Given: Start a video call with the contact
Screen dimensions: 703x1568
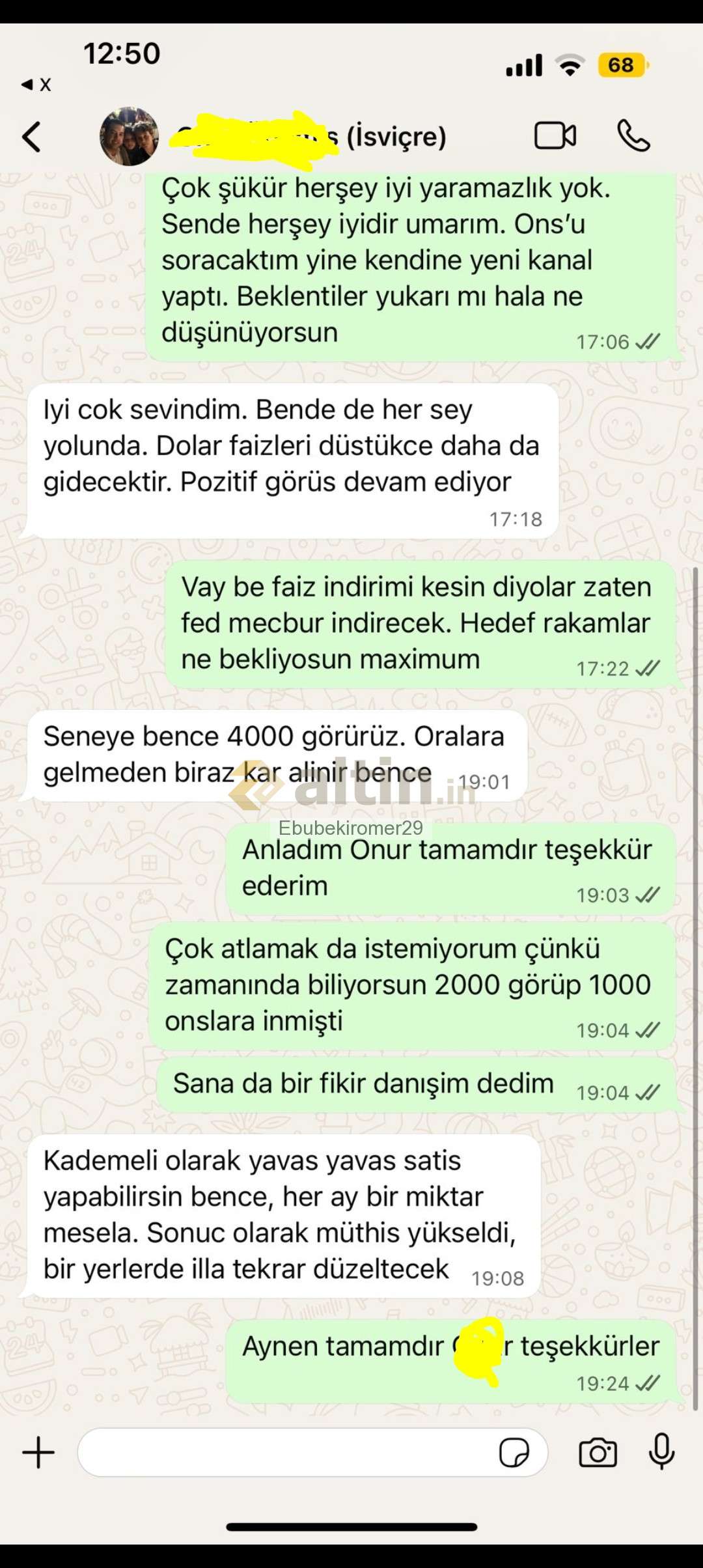Looking at the screenshot, I should pos(555,136).
